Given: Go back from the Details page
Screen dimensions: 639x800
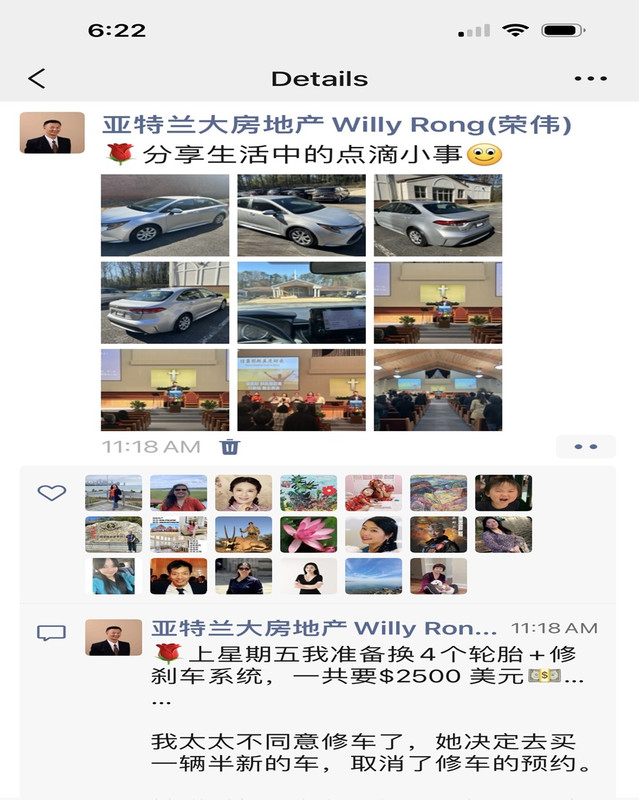Looking at the screenshot, I should (37, 79).
